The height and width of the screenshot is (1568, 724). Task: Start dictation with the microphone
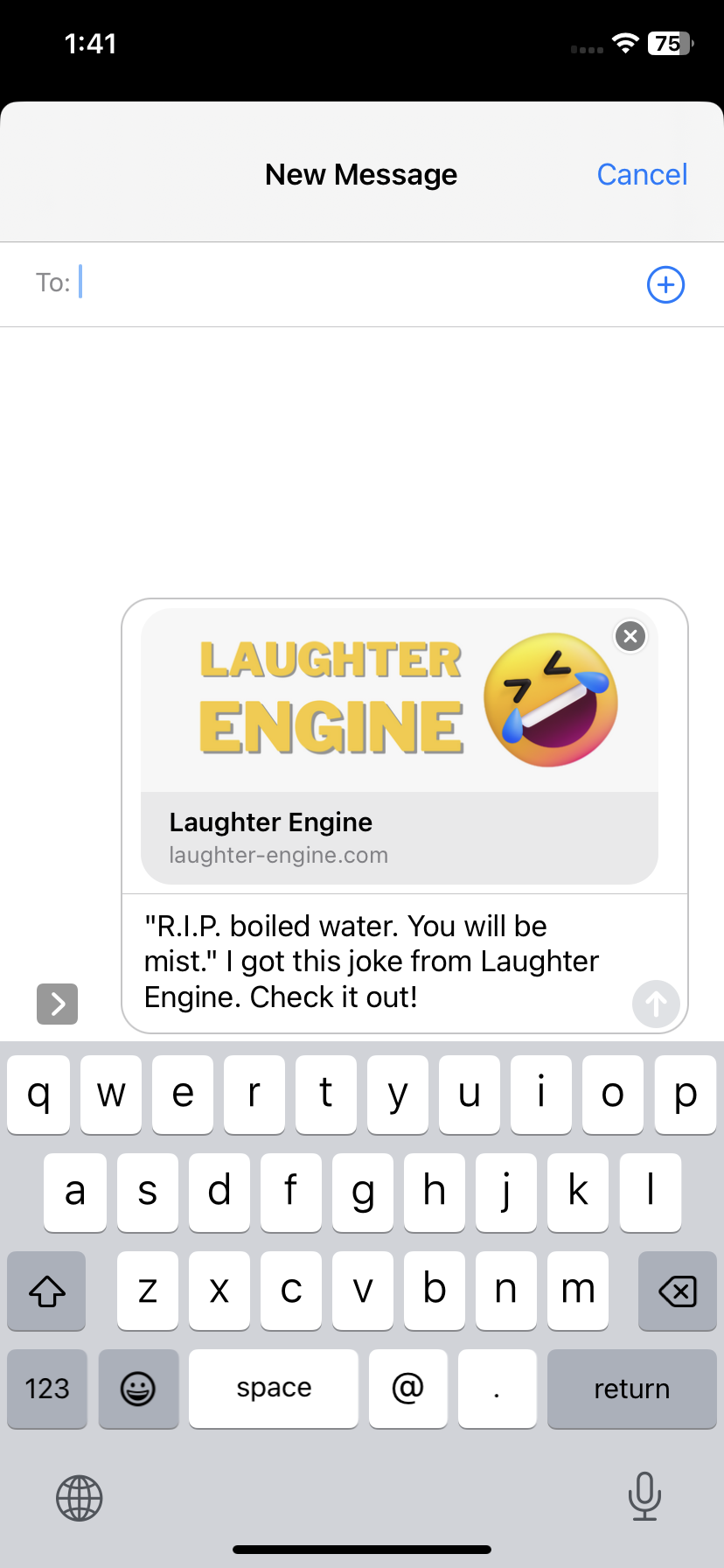click(644, 1495)
